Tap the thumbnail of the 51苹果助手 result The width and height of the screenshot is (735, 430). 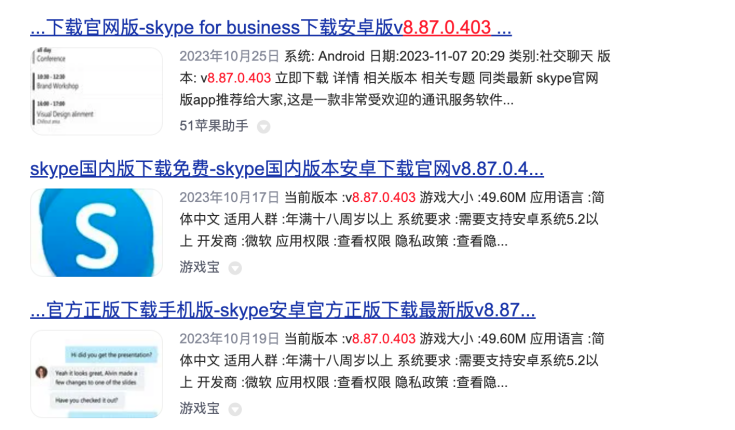click(x=96, y=91)
